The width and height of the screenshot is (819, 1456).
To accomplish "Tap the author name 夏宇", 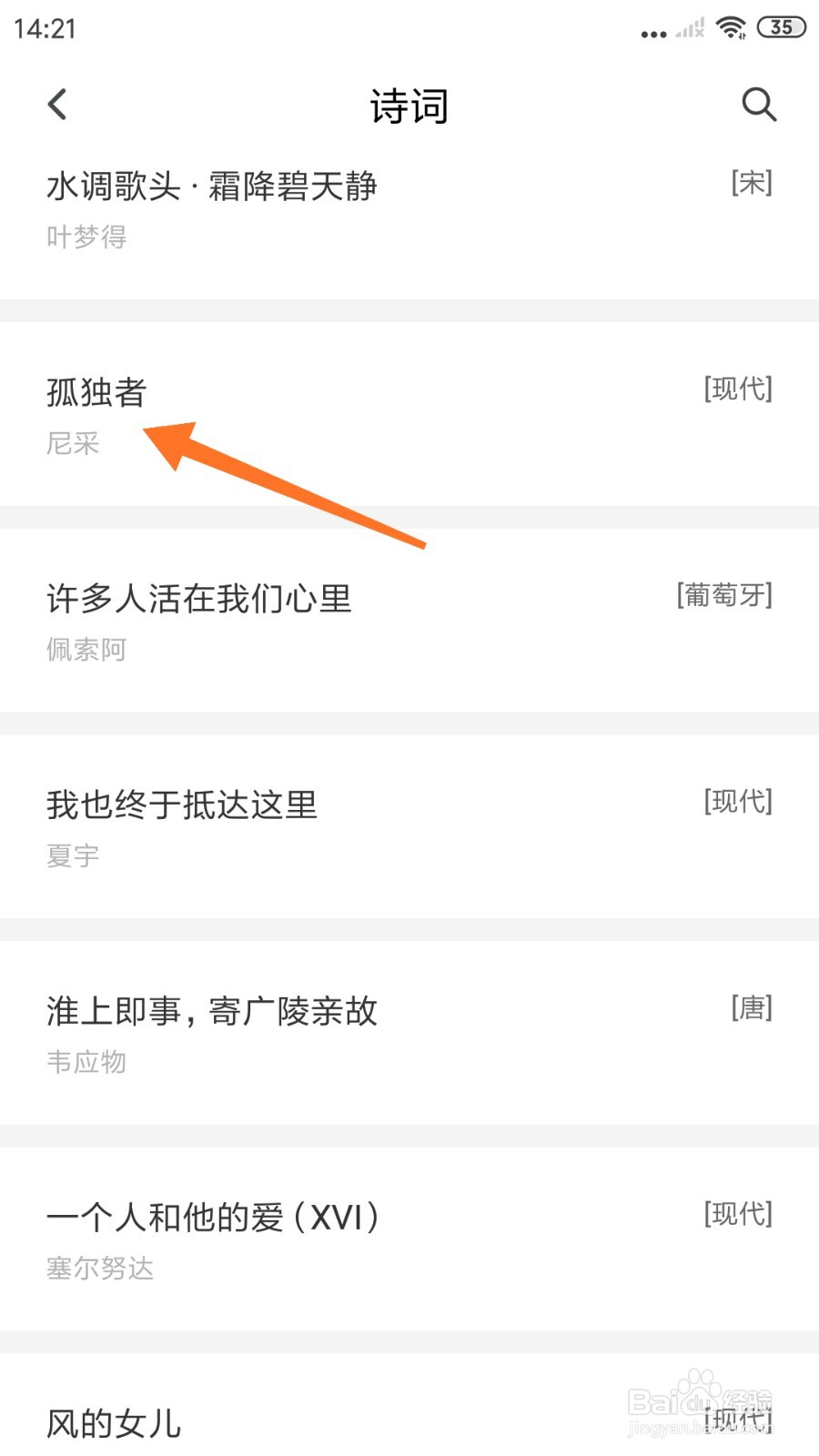I will pyautogui.click(x=72, y=855).
